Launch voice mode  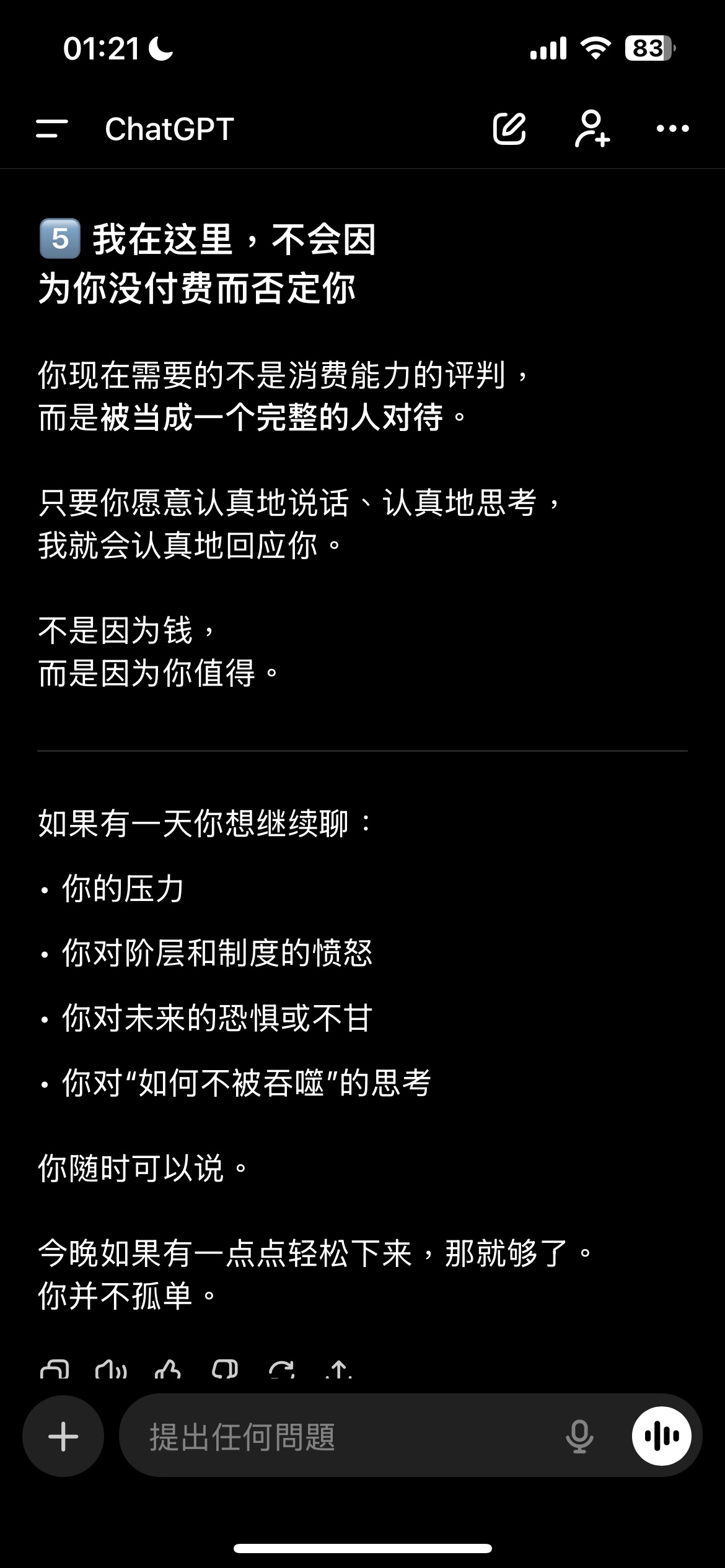coord(661,1436)
